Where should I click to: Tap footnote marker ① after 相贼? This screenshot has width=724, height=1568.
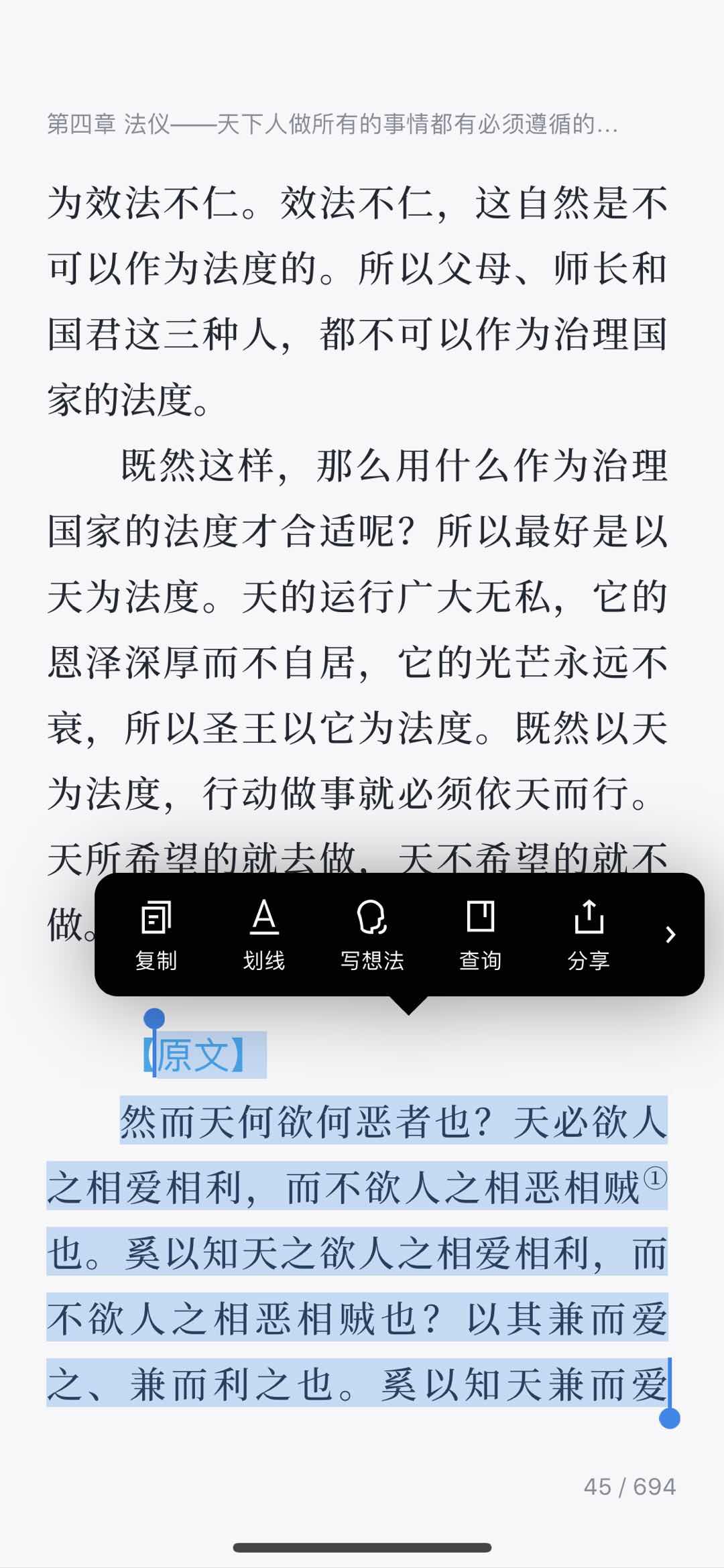tap(655, 1178)
